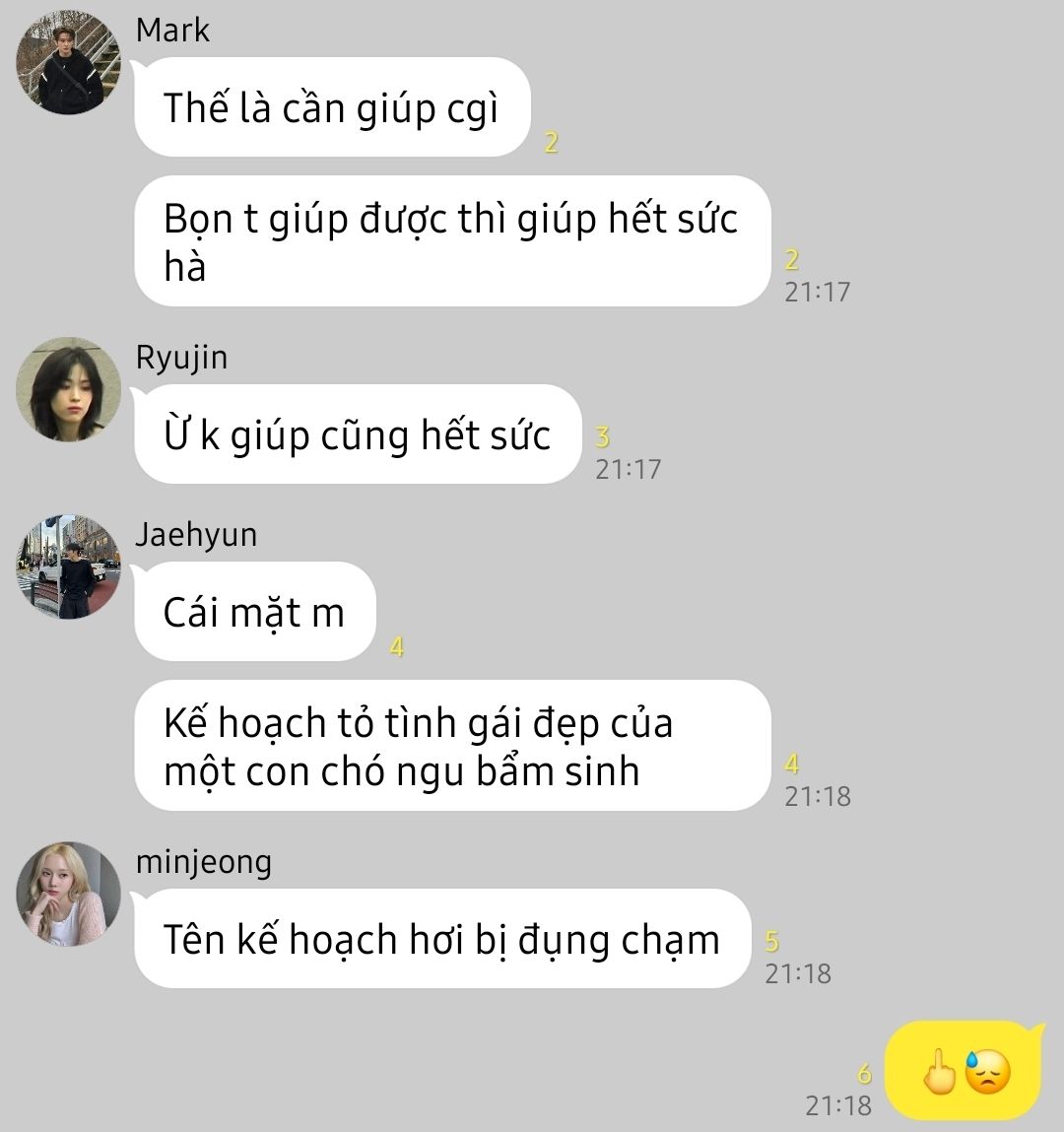Viewport: 1064px width, 1132px height.
Task: Open Mark's profile picture
Action: pos(69,62)
